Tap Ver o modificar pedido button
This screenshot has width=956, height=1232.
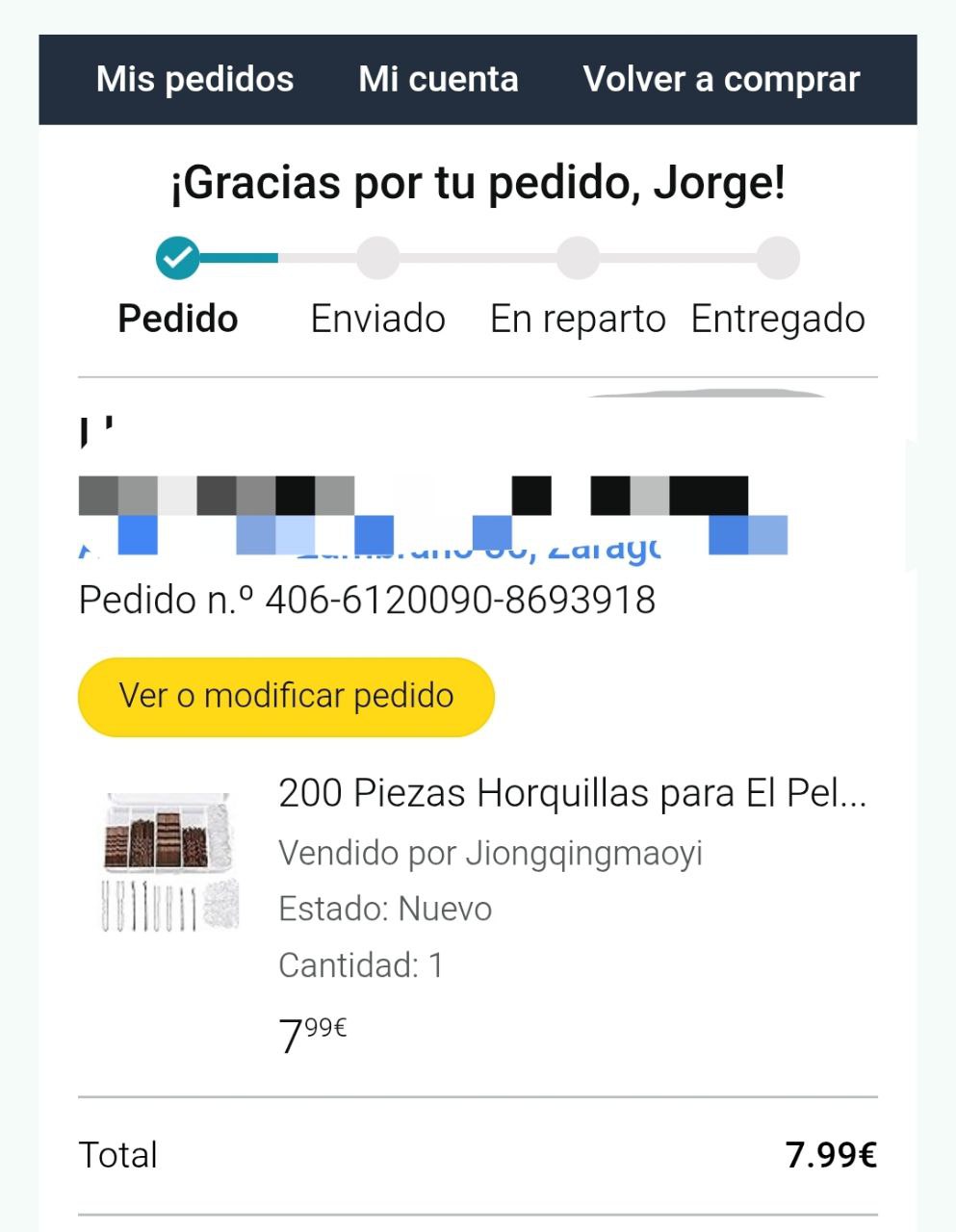point(286,696)
